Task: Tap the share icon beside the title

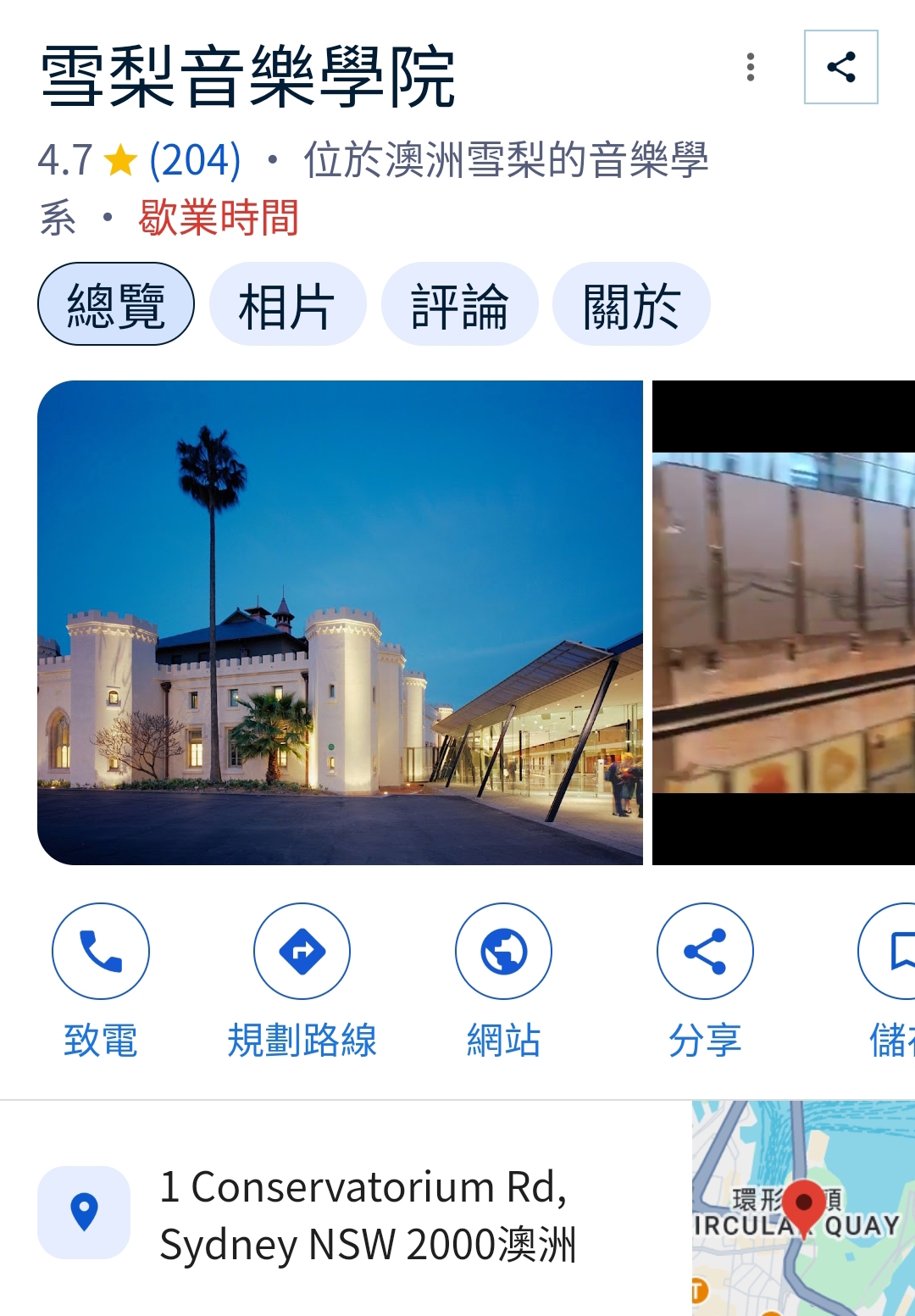Action: coord(840,67)
